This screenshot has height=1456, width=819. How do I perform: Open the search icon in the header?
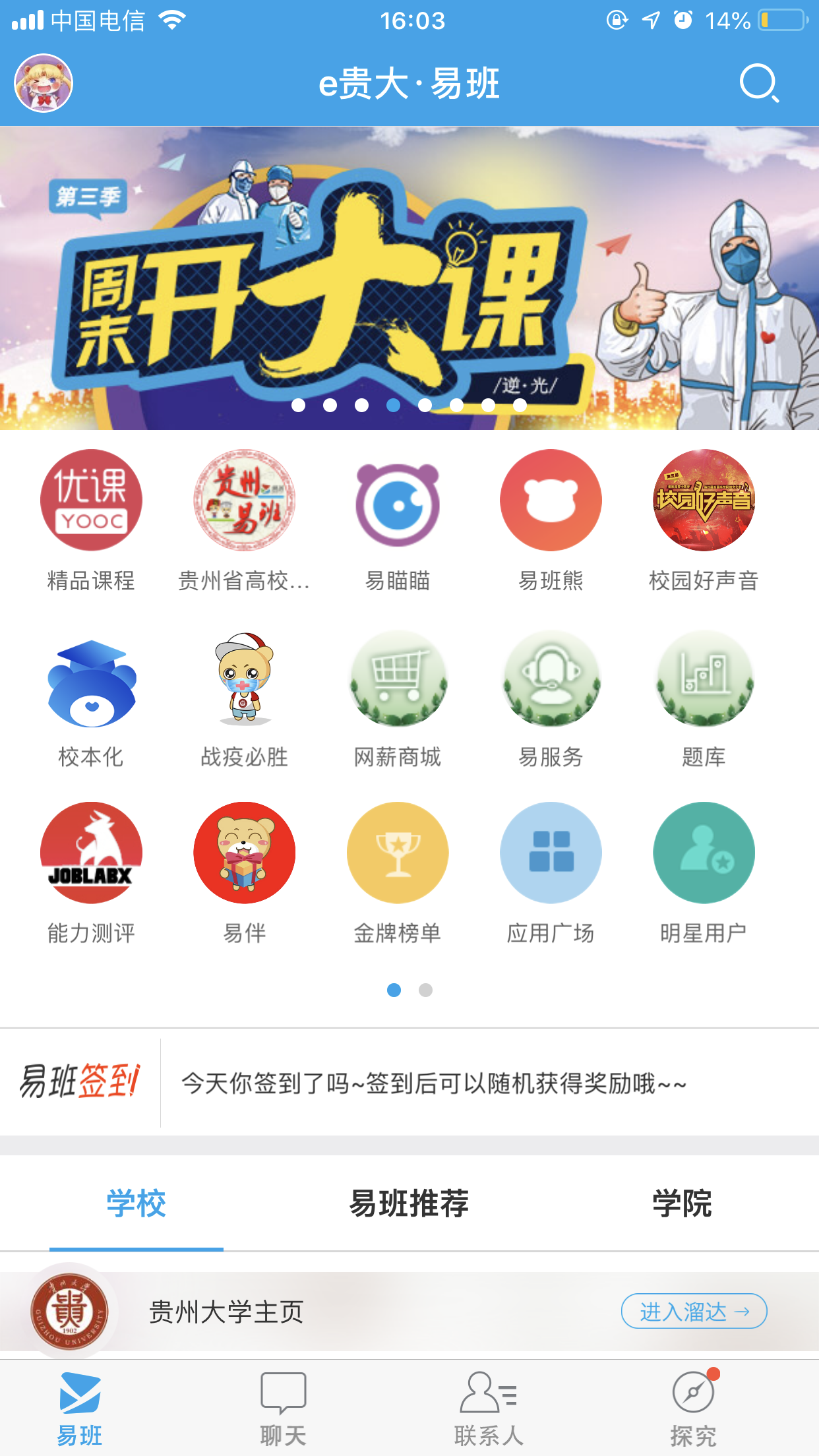point(759,84)
